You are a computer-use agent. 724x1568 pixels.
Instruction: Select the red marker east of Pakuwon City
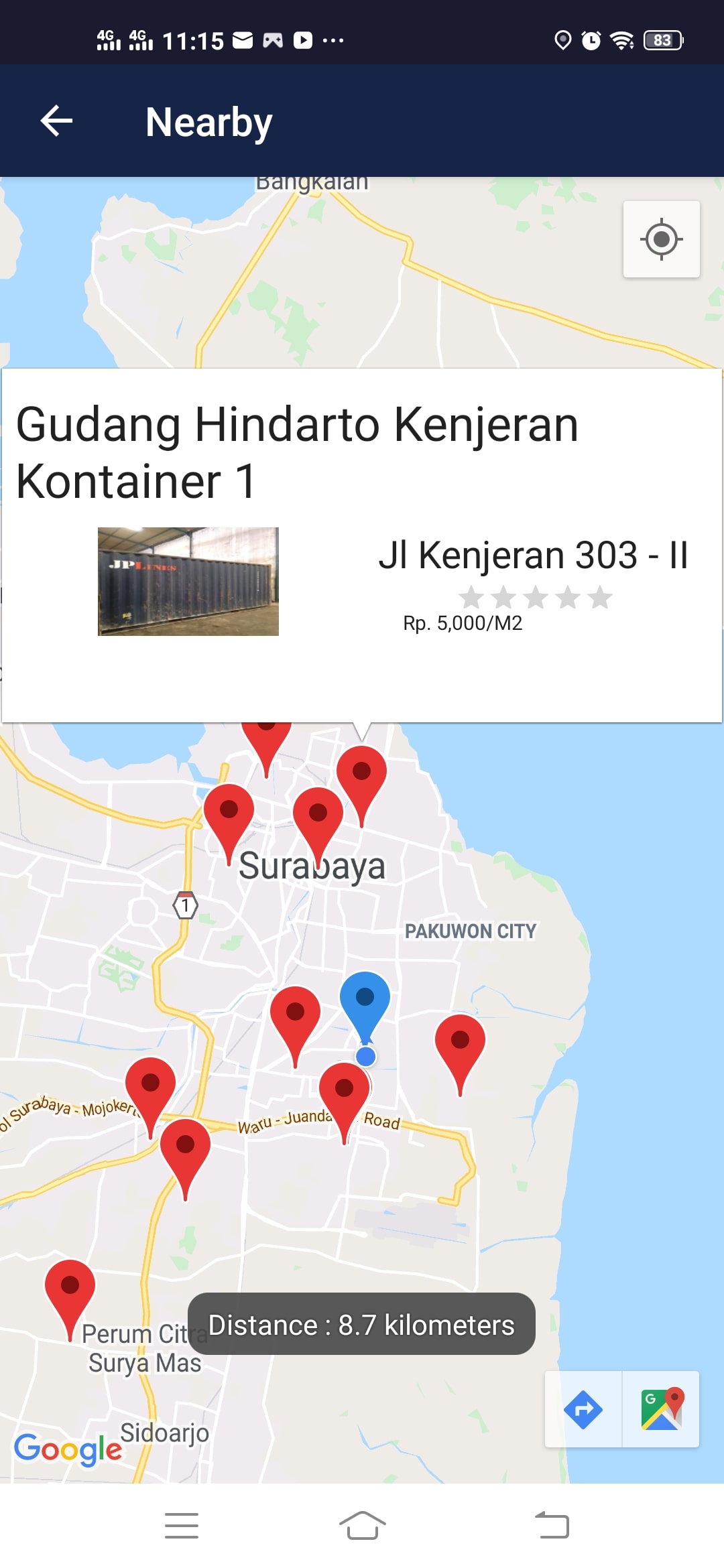click(460, 1052)
